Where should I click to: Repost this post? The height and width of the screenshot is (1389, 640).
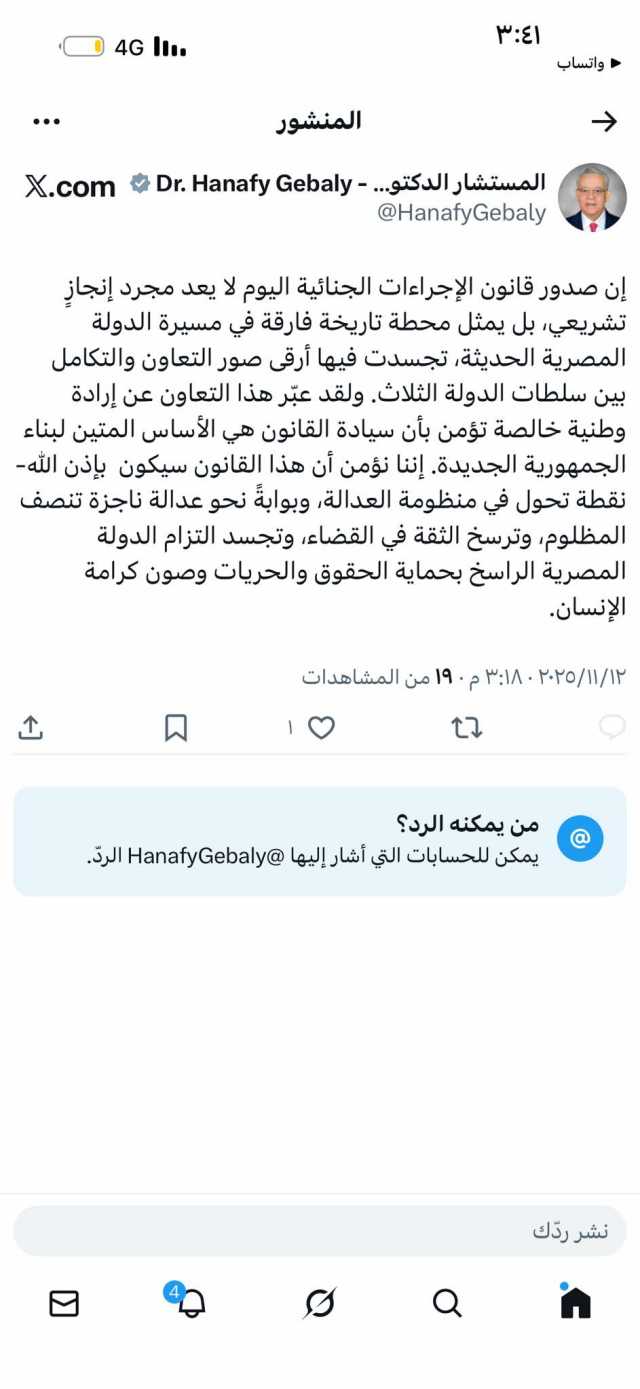click(x=466, y=728)
